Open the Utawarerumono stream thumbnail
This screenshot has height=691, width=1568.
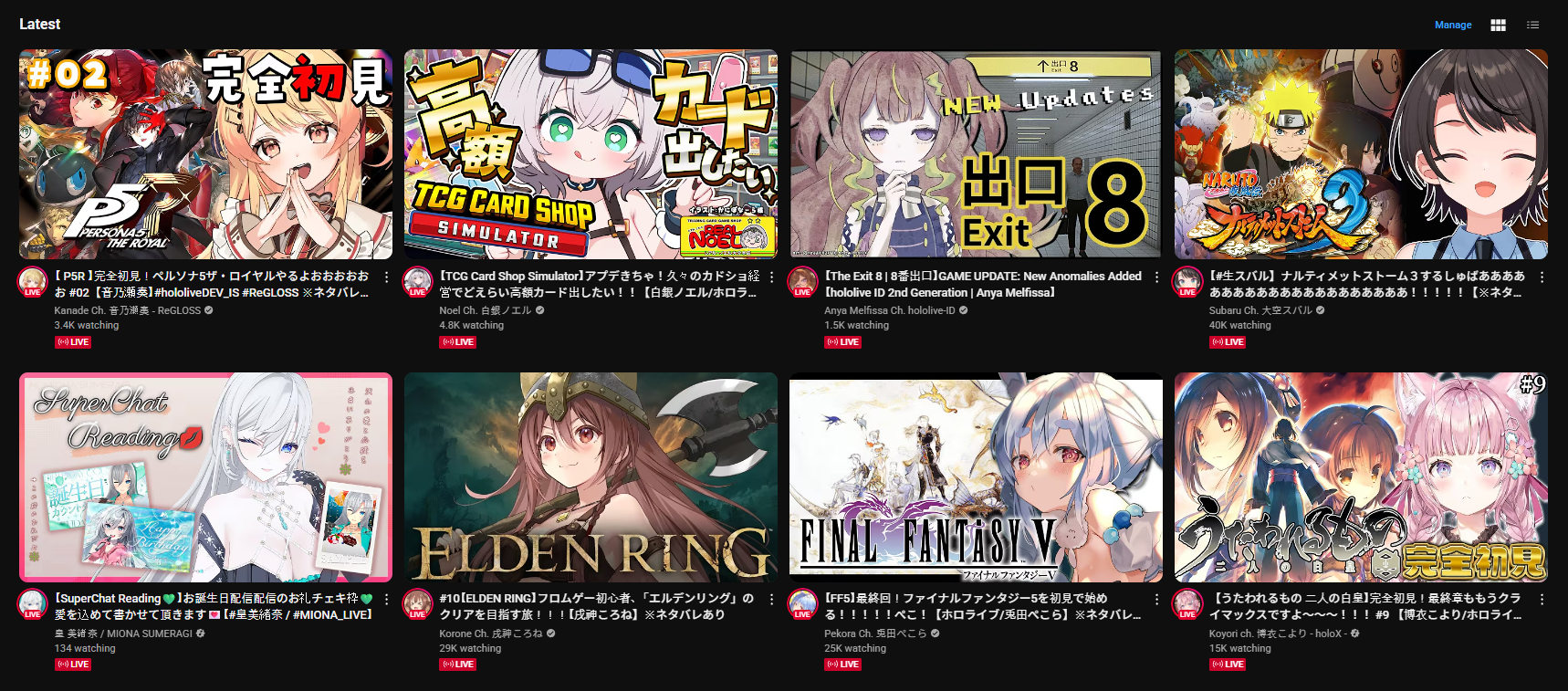(x=1361, y=477)
